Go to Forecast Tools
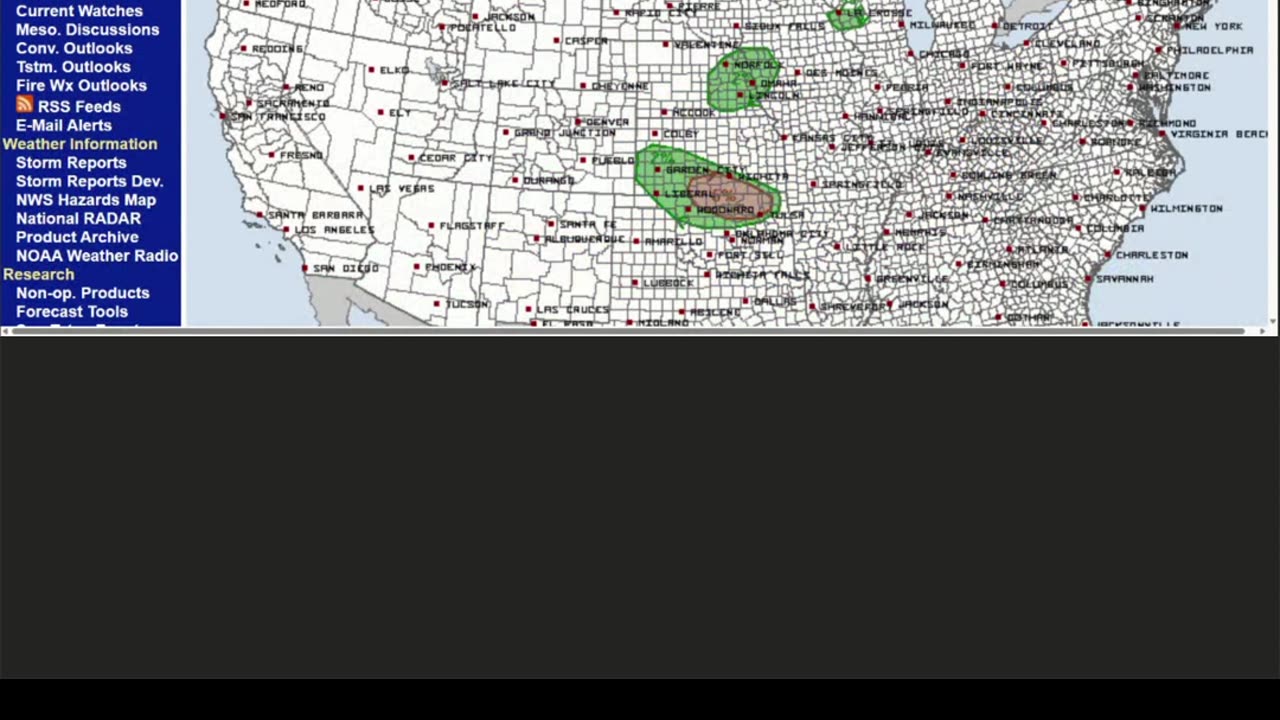1280x720 pixels. tap(71, 312)
